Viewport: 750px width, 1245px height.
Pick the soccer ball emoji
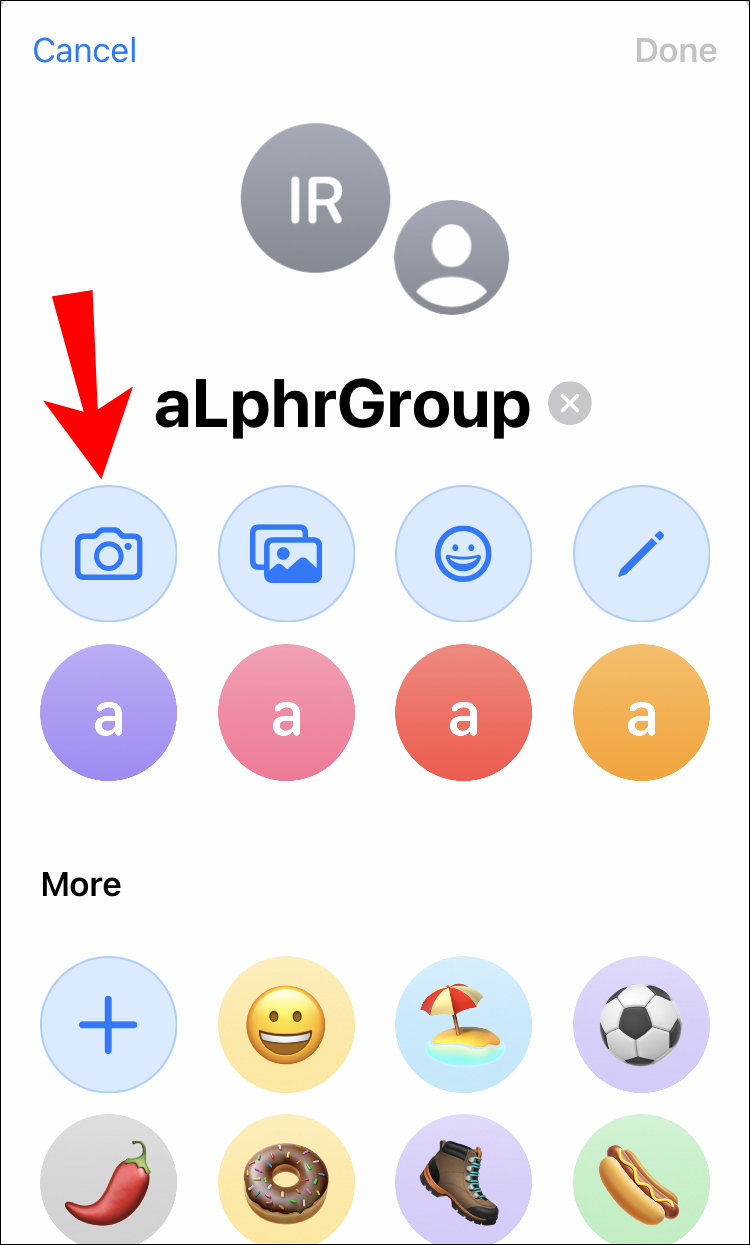641,1024
